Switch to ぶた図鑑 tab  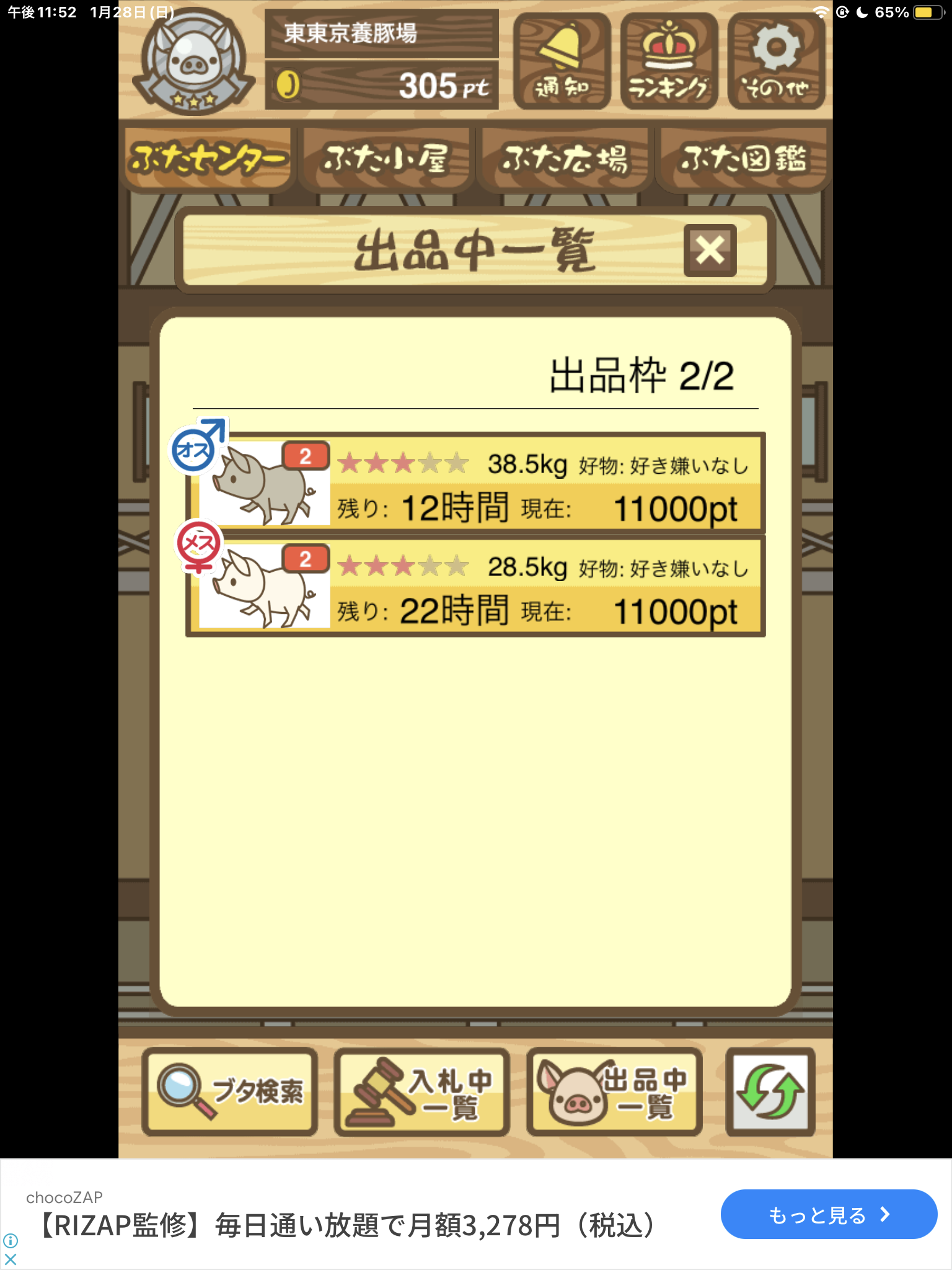tap(743, 159)
